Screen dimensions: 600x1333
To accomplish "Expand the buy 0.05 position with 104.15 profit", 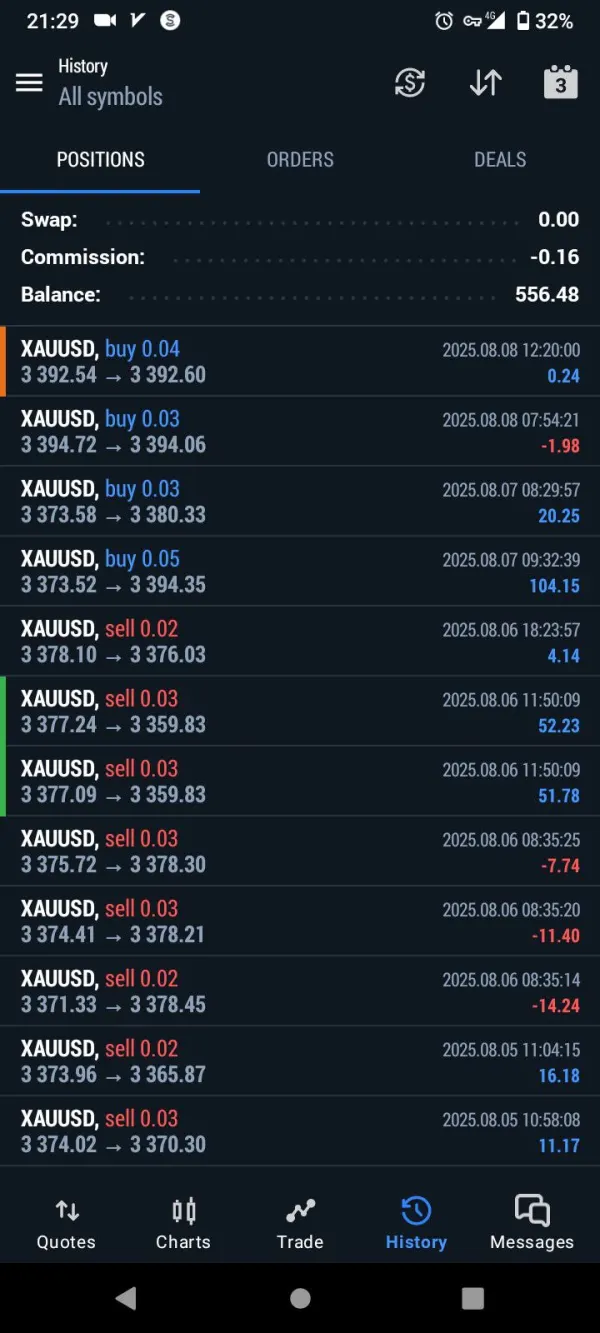I will (x=300, y=572).
